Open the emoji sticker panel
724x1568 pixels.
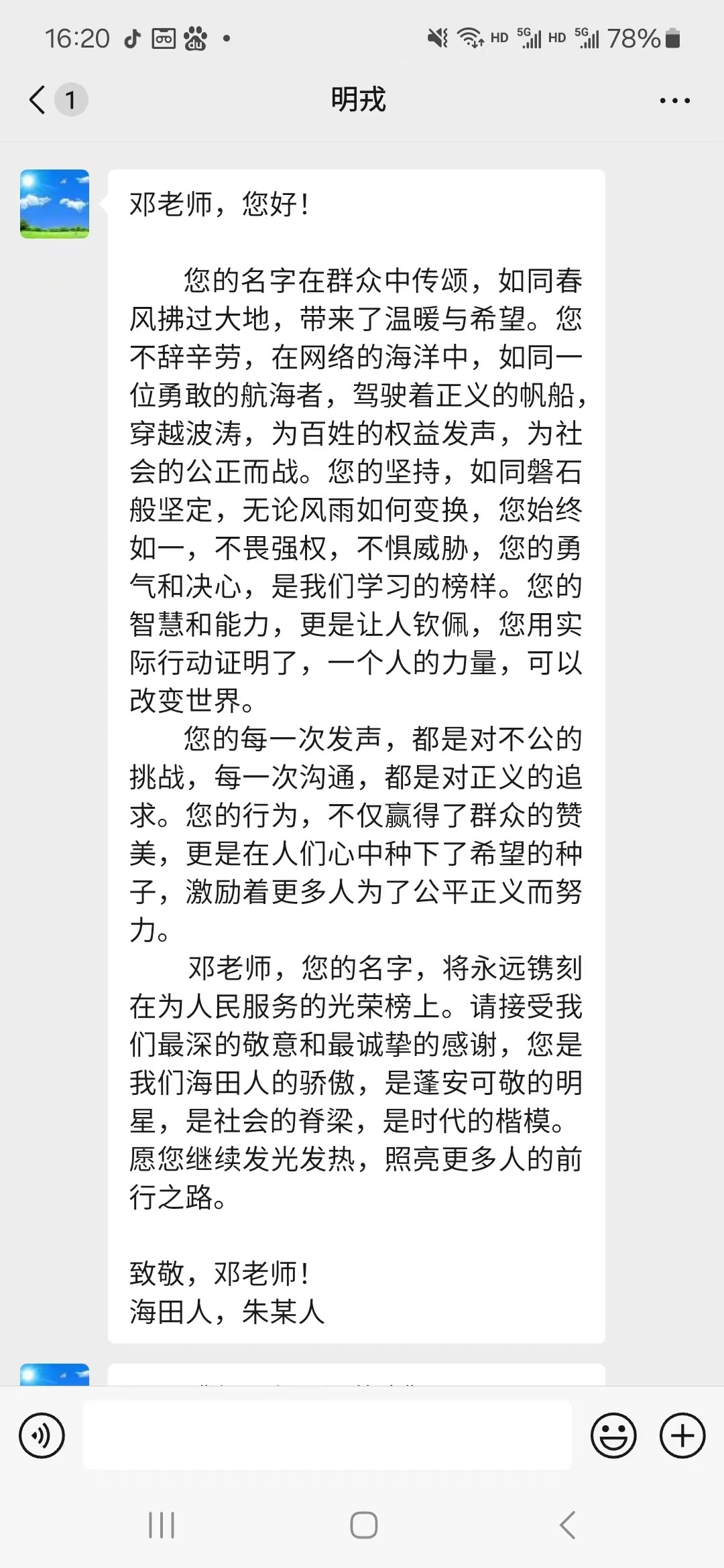click(x=613, y=1435)
